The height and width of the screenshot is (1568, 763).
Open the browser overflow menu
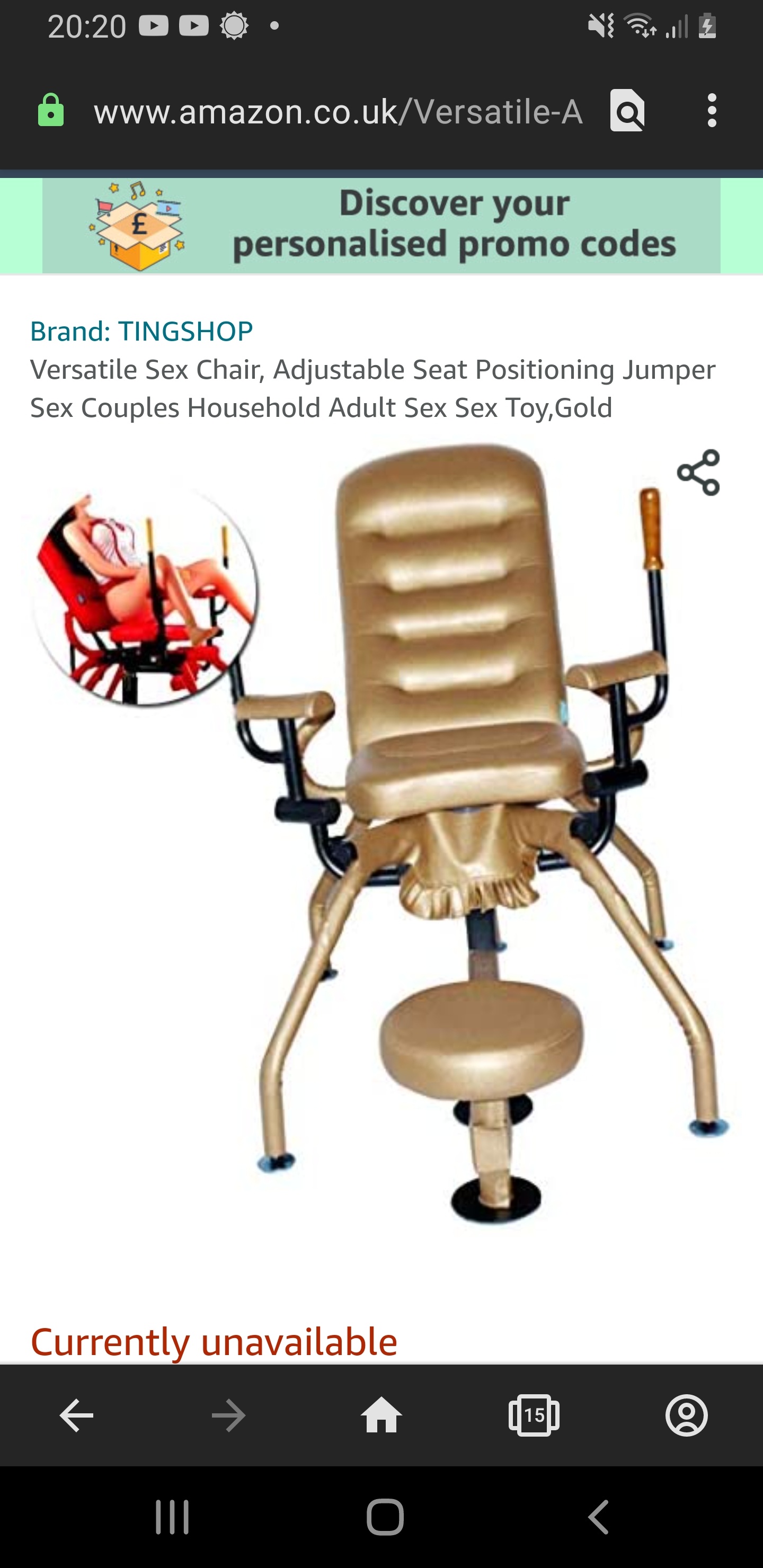point(711,111)
